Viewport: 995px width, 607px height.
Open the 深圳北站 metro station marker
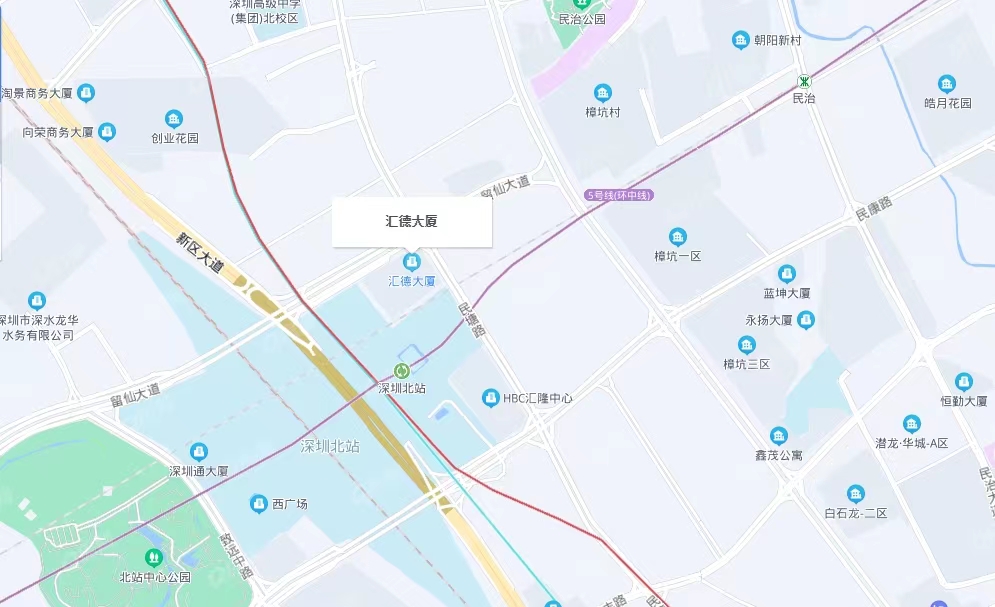pyautogui.click(x=402, y=371)
